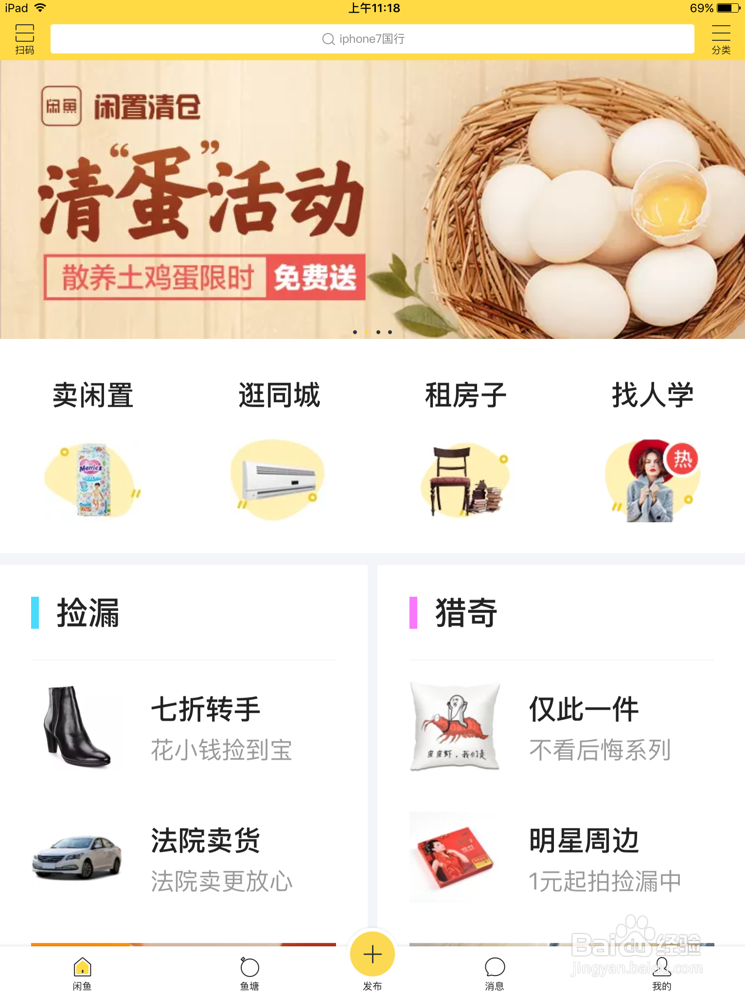Screen dimensions: 745x994
Task: Open the 找人学 section
Action: [x=652, y=450]
